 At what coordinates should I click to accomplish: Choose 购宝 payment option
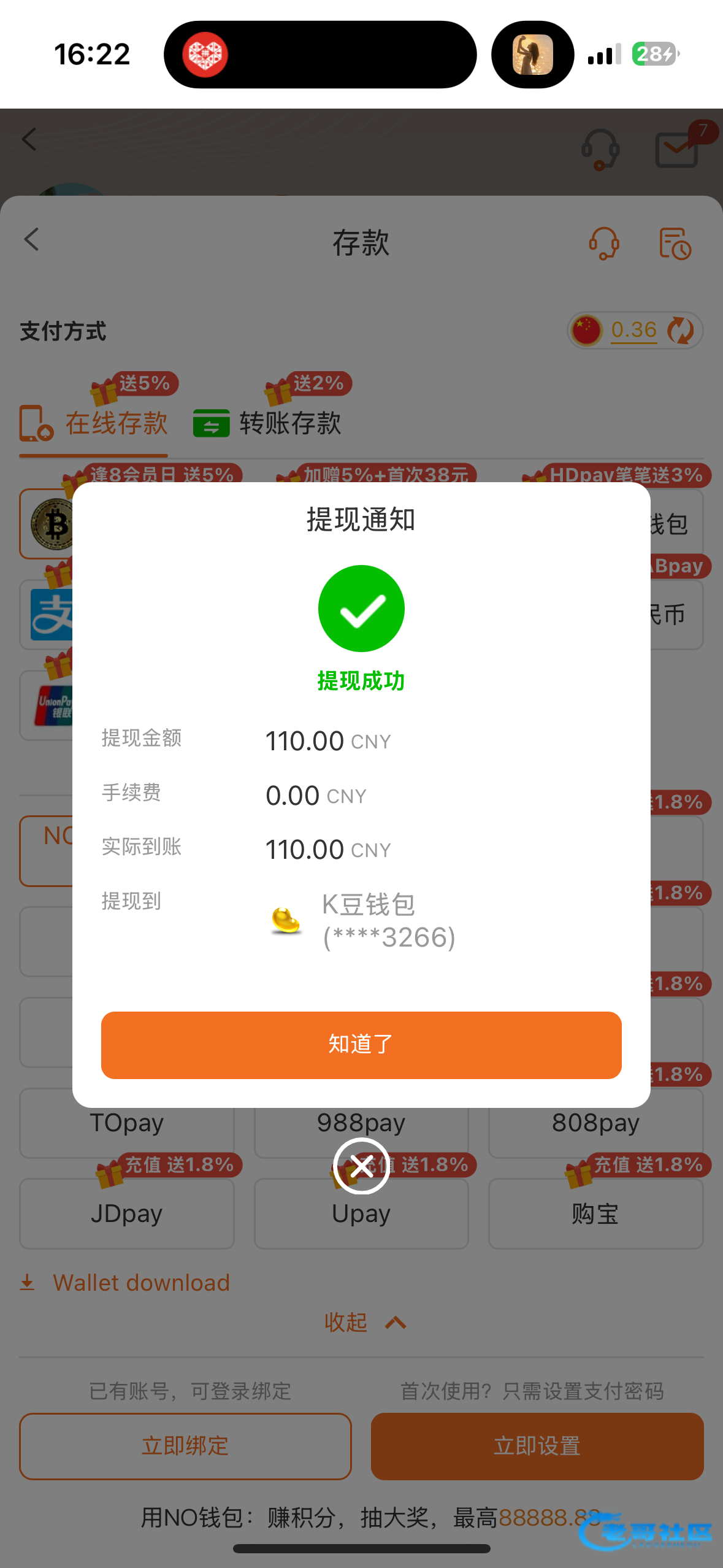(x=595, y=1213)
